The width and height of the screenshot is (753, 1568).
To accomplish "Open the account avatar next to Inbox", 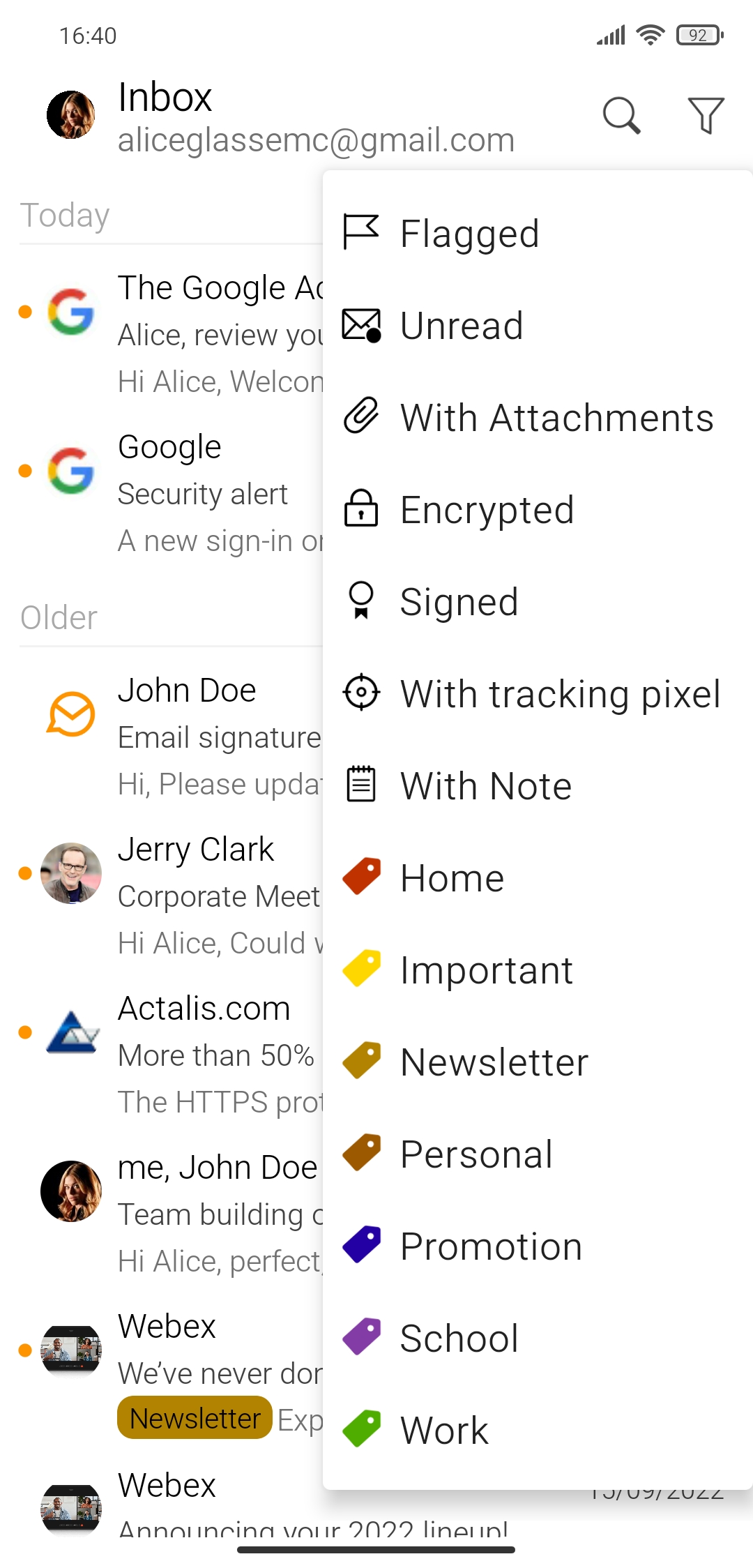I will pos(71,115).
